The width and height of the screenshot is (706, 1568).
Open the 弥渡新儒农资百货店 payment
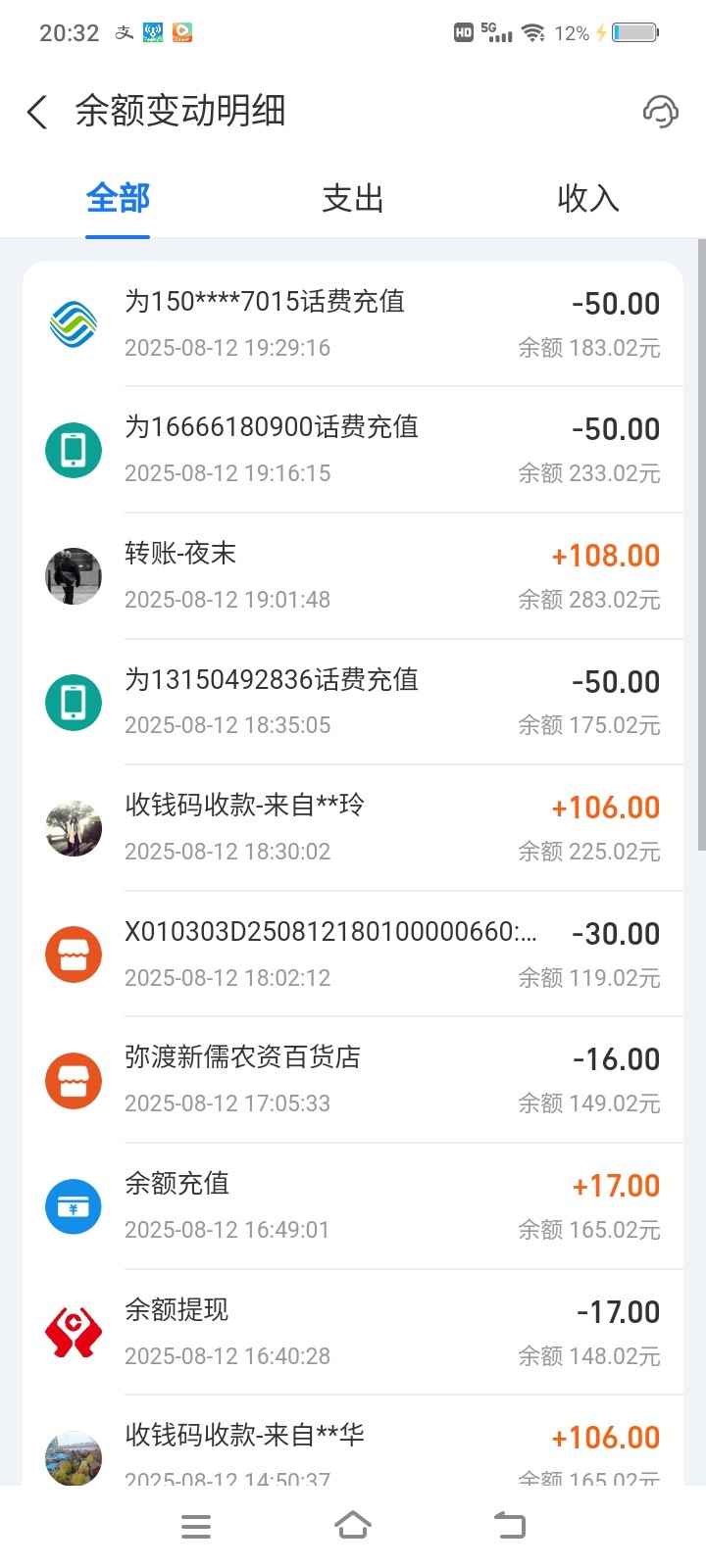(x=353, y=1080)
